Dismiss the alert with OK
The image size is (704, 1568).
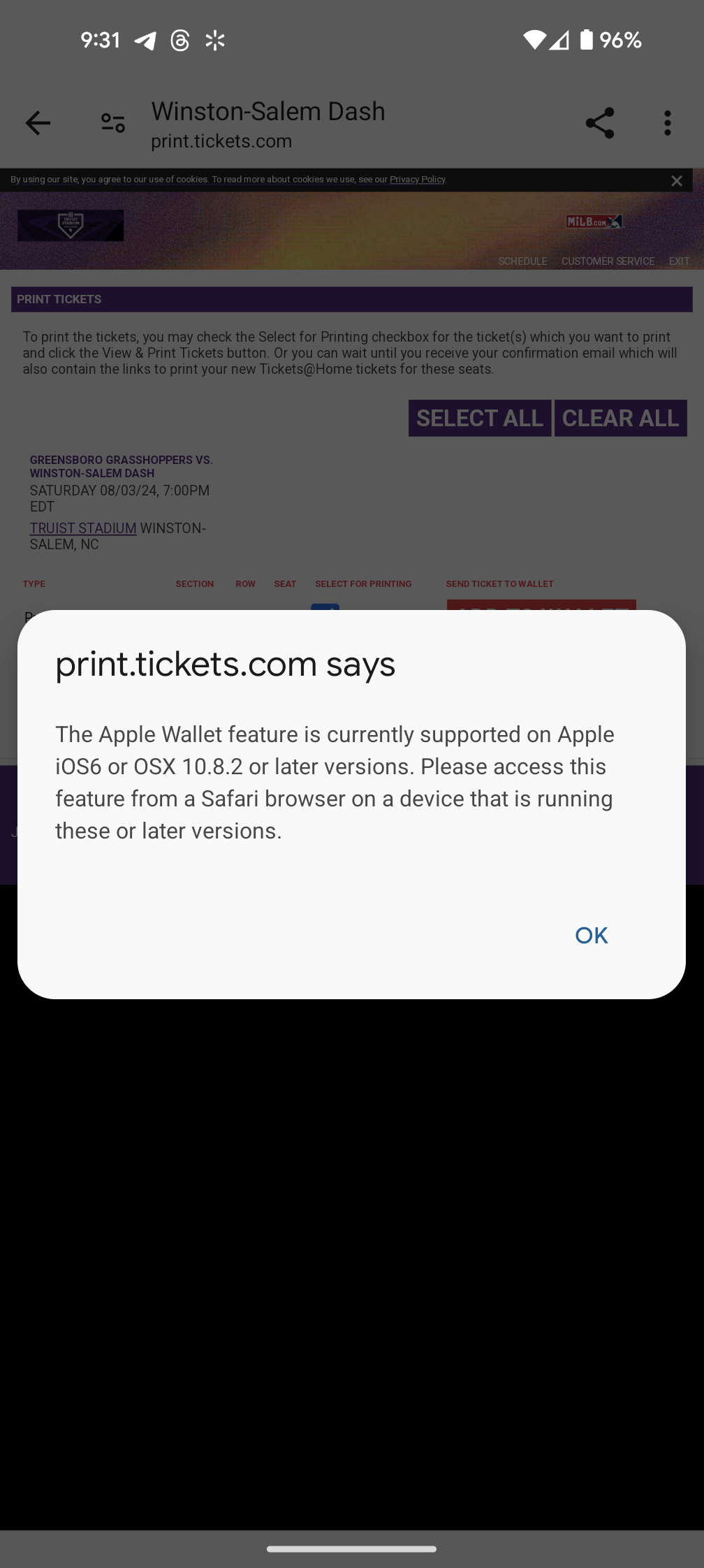[x=591, y=935]
